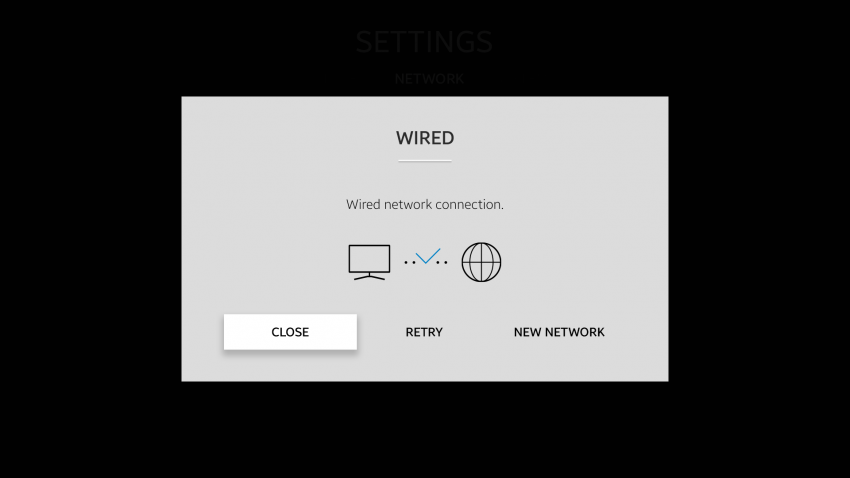
Task: Retry the wired network connection
Action: coord(424,332)
